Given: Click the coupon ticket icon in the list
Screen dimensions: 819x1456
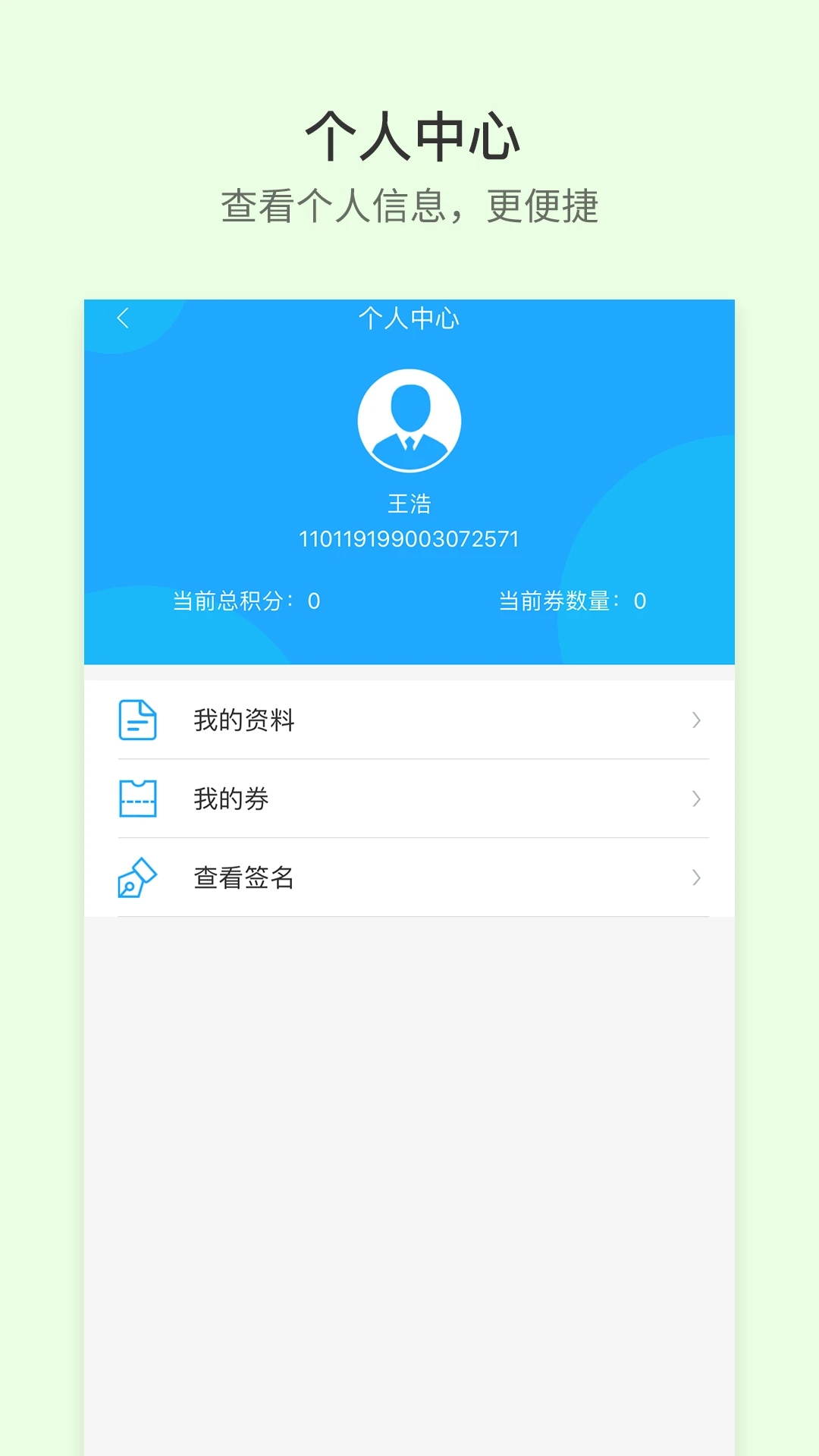Looking at the screenshot, I should (x=137, y=799).
